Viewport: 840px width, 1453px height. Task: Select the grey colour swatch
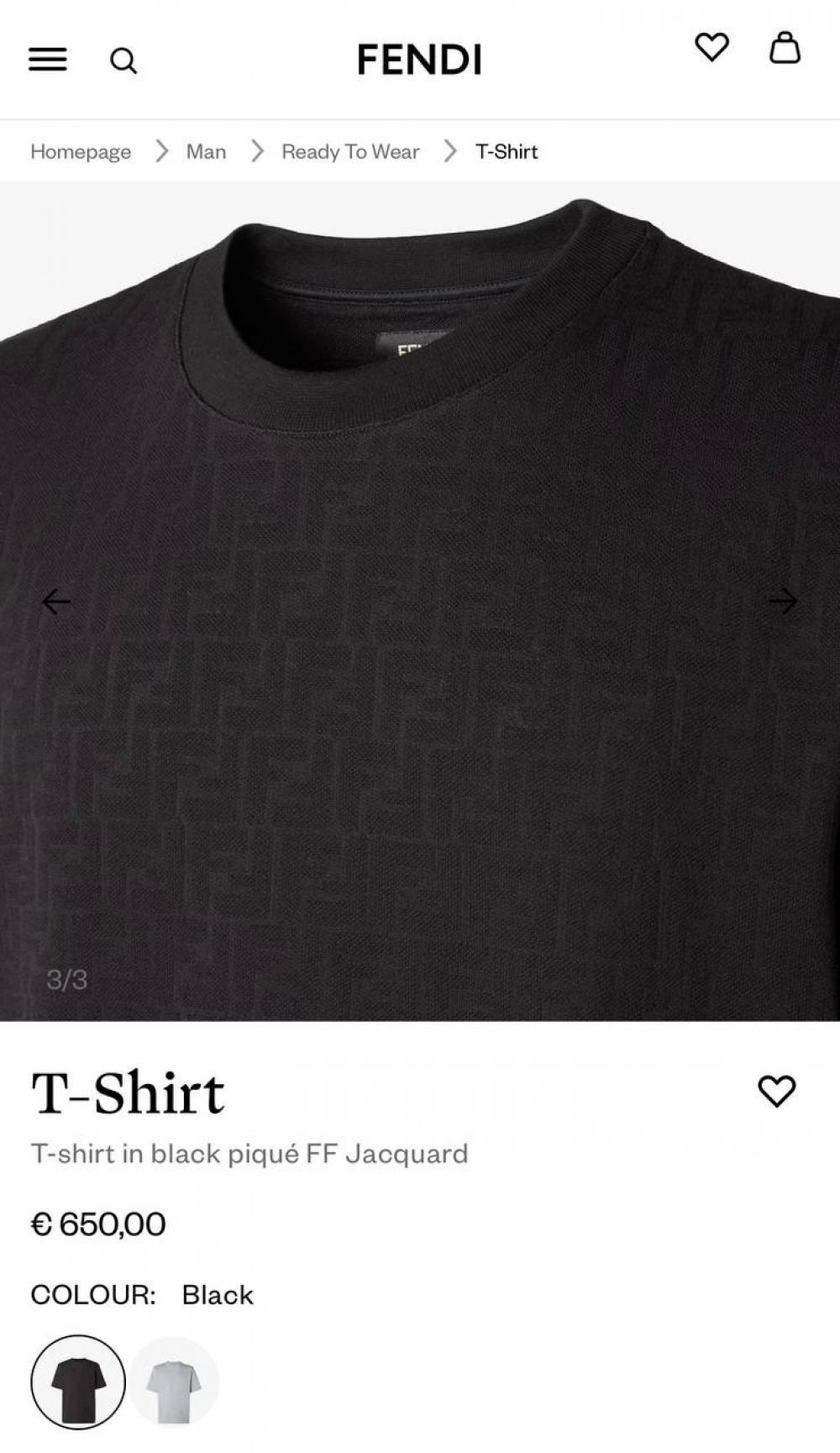(174, 1382)
